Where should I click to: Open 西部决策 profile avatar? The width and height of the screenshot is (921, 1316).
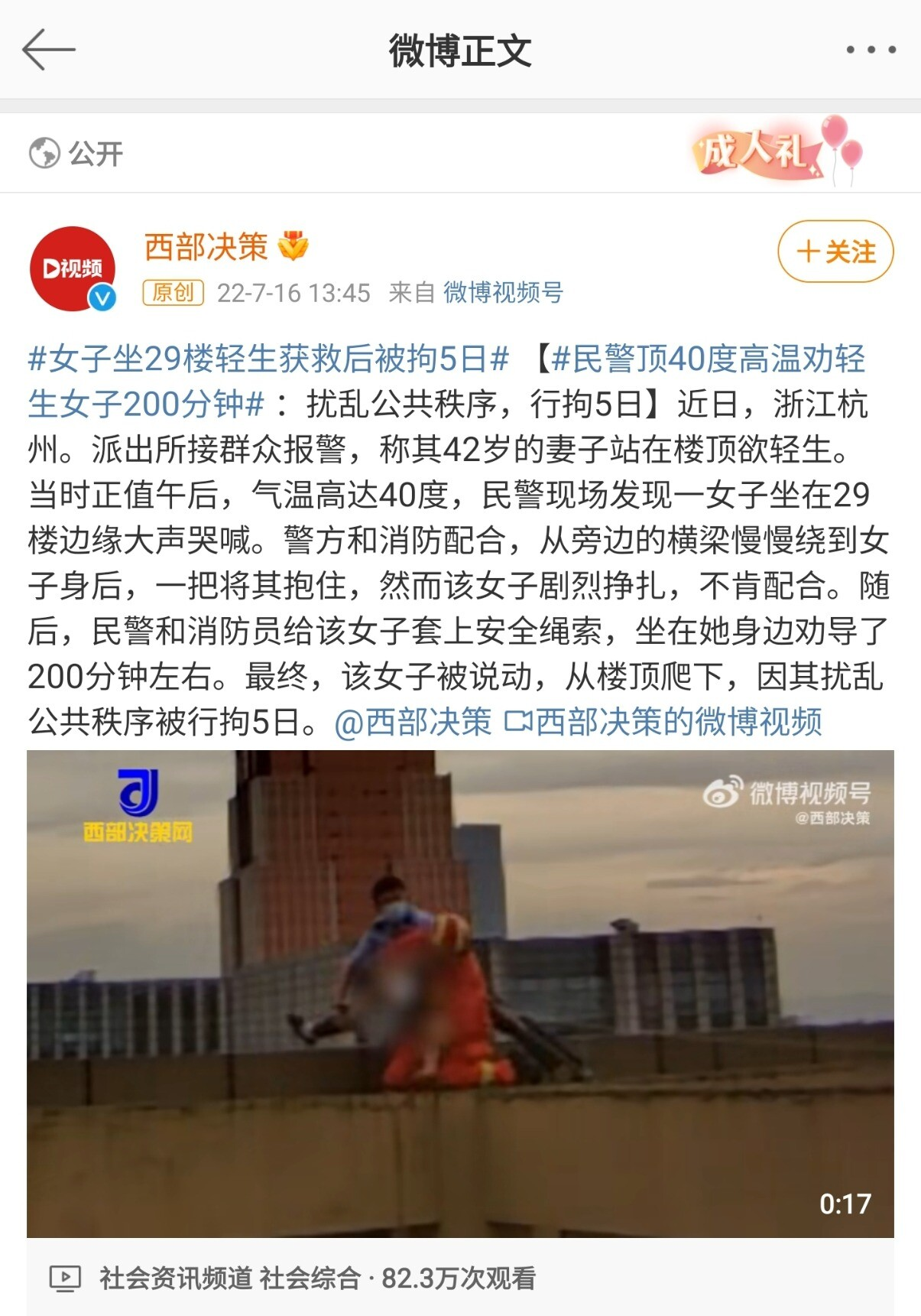pyautogui.click(x=73, y=268)
